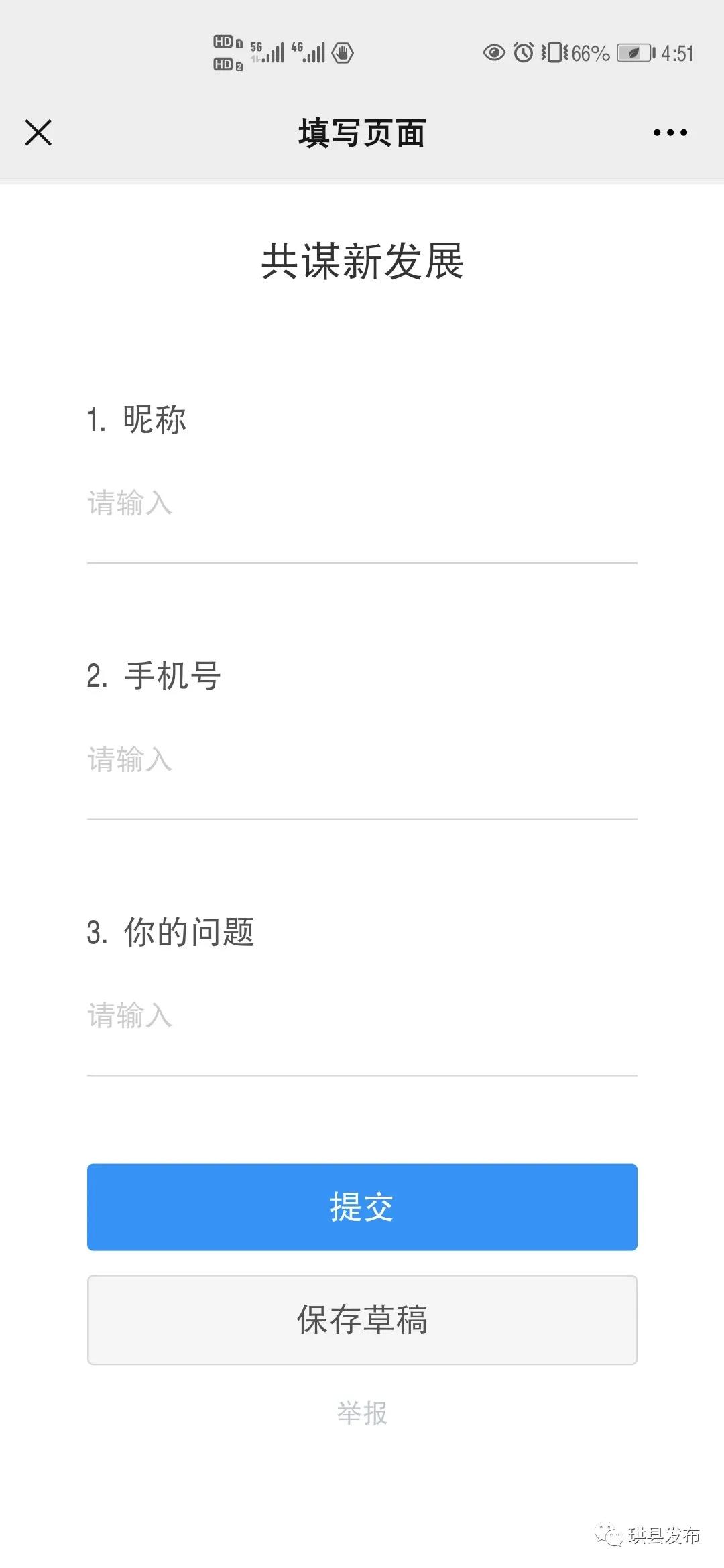
Task: Click the 填写页面 page title
Action: 362,132
